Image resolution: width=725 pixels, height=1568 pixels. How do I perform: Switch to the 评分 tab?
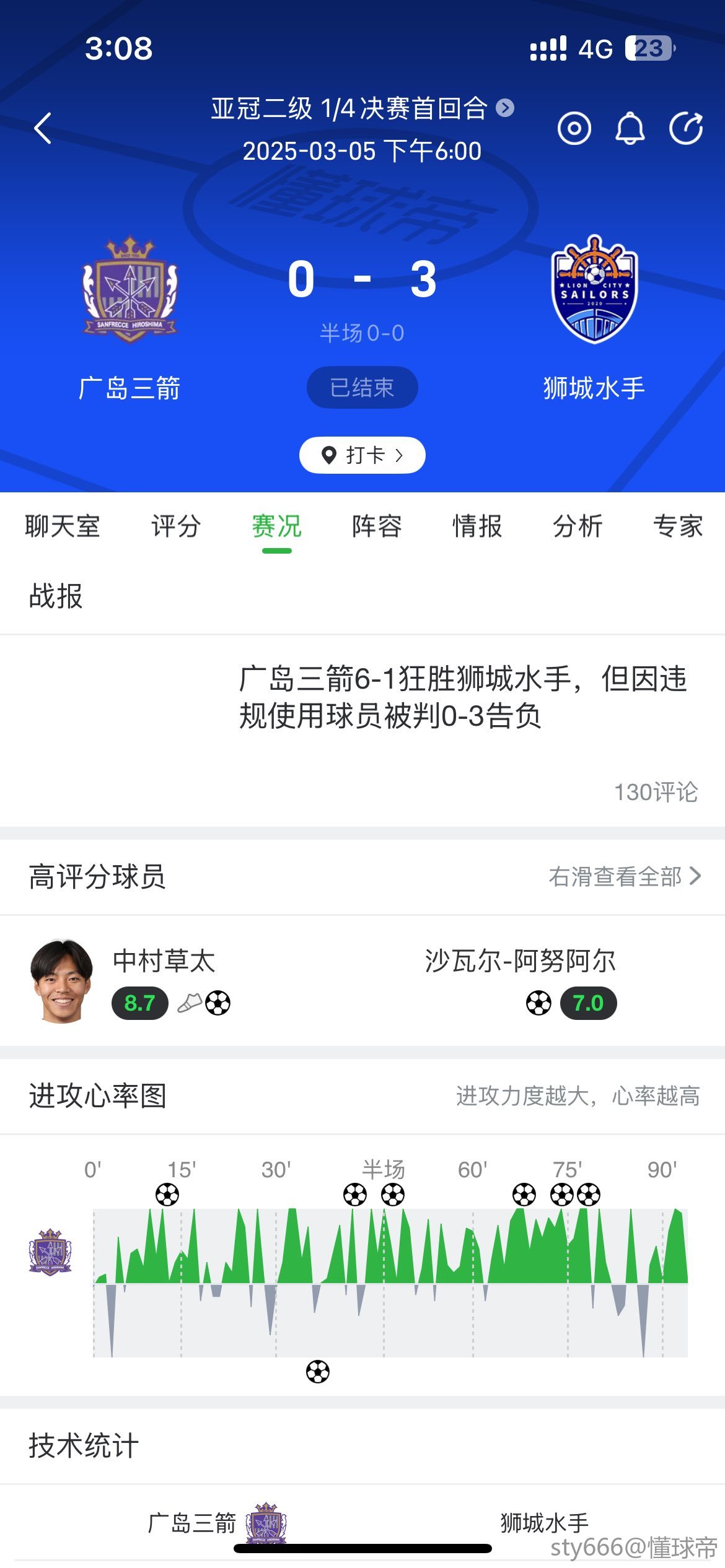tap(176, 526)
